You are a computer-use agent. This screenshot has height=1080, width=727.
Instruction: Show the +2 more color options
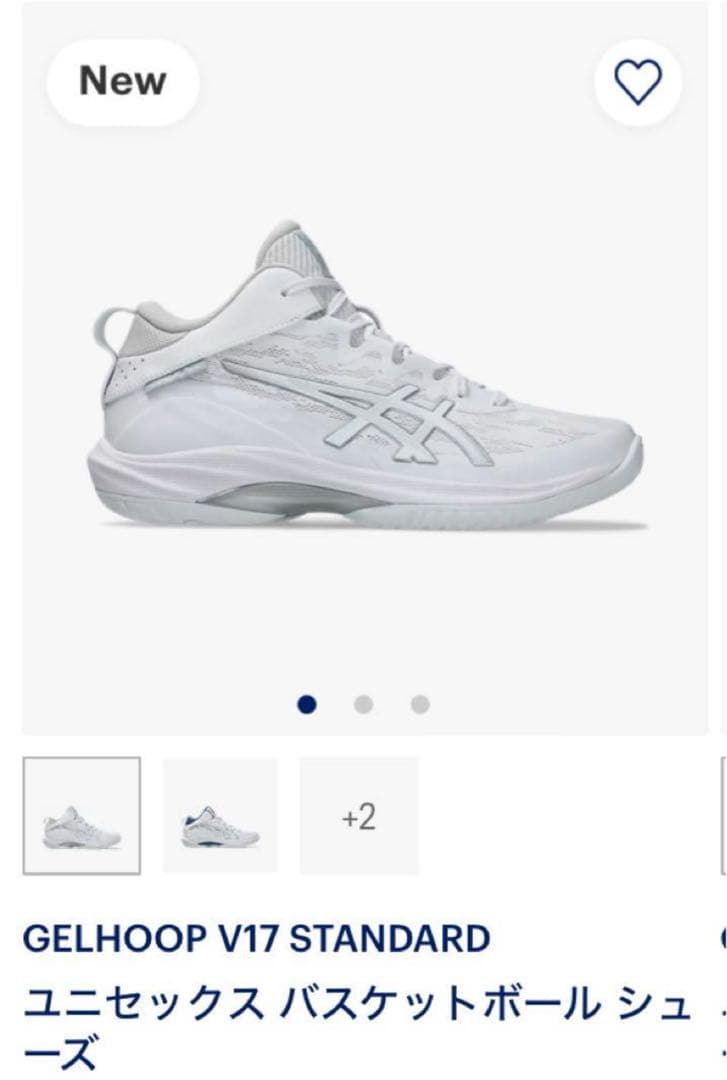pos(359,816)
